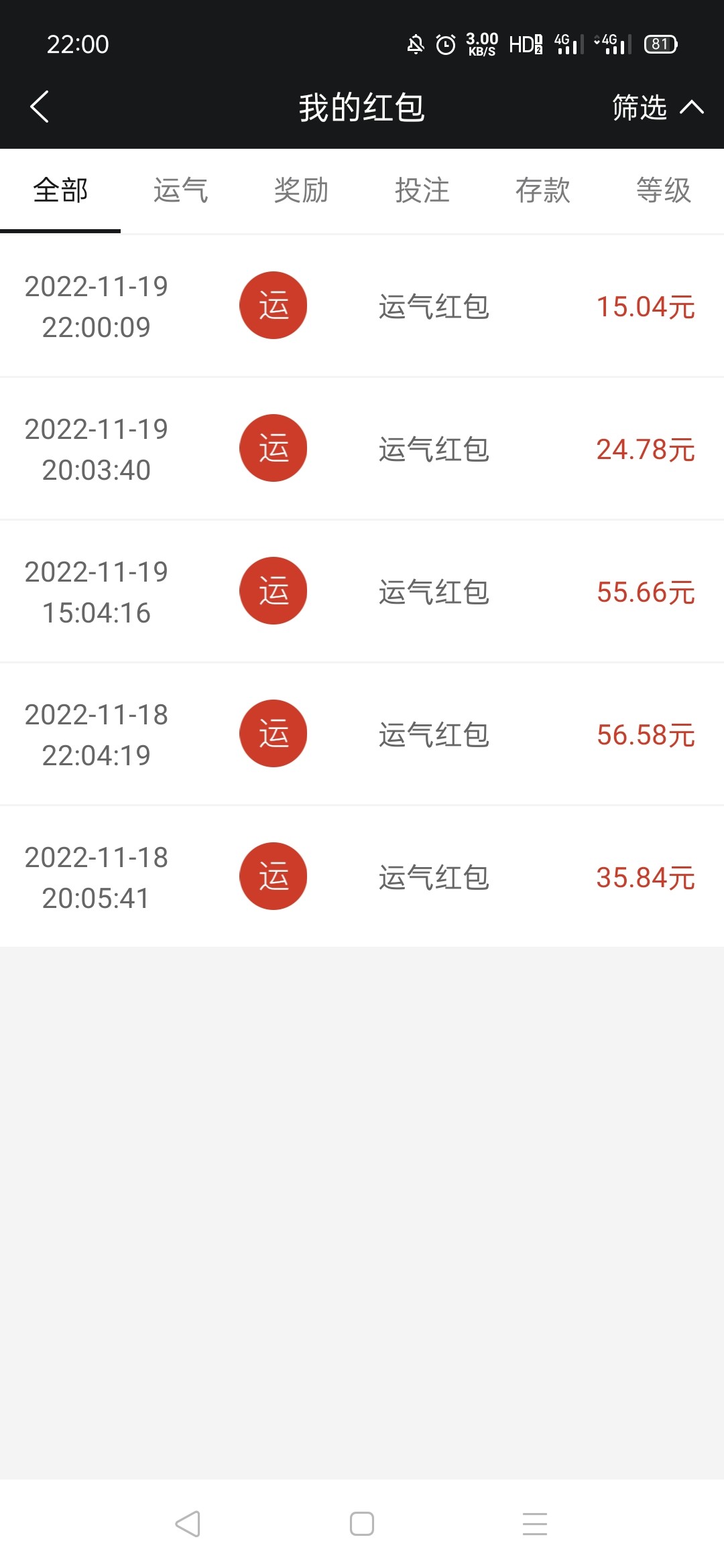Open recent apps from navigation bar
This screenshot has height=1568, width=724.
535,1524
